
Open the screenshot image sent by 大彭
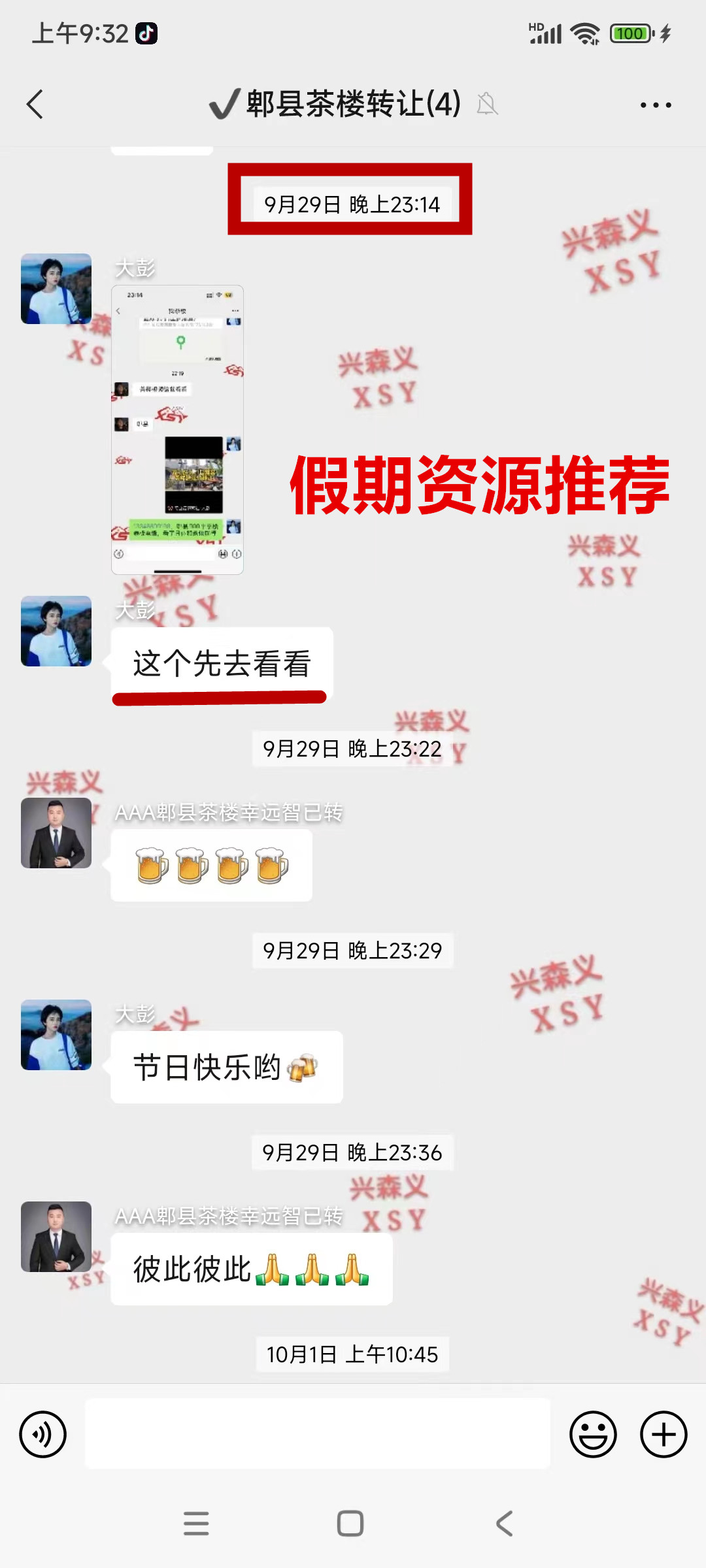pos(177,429)
